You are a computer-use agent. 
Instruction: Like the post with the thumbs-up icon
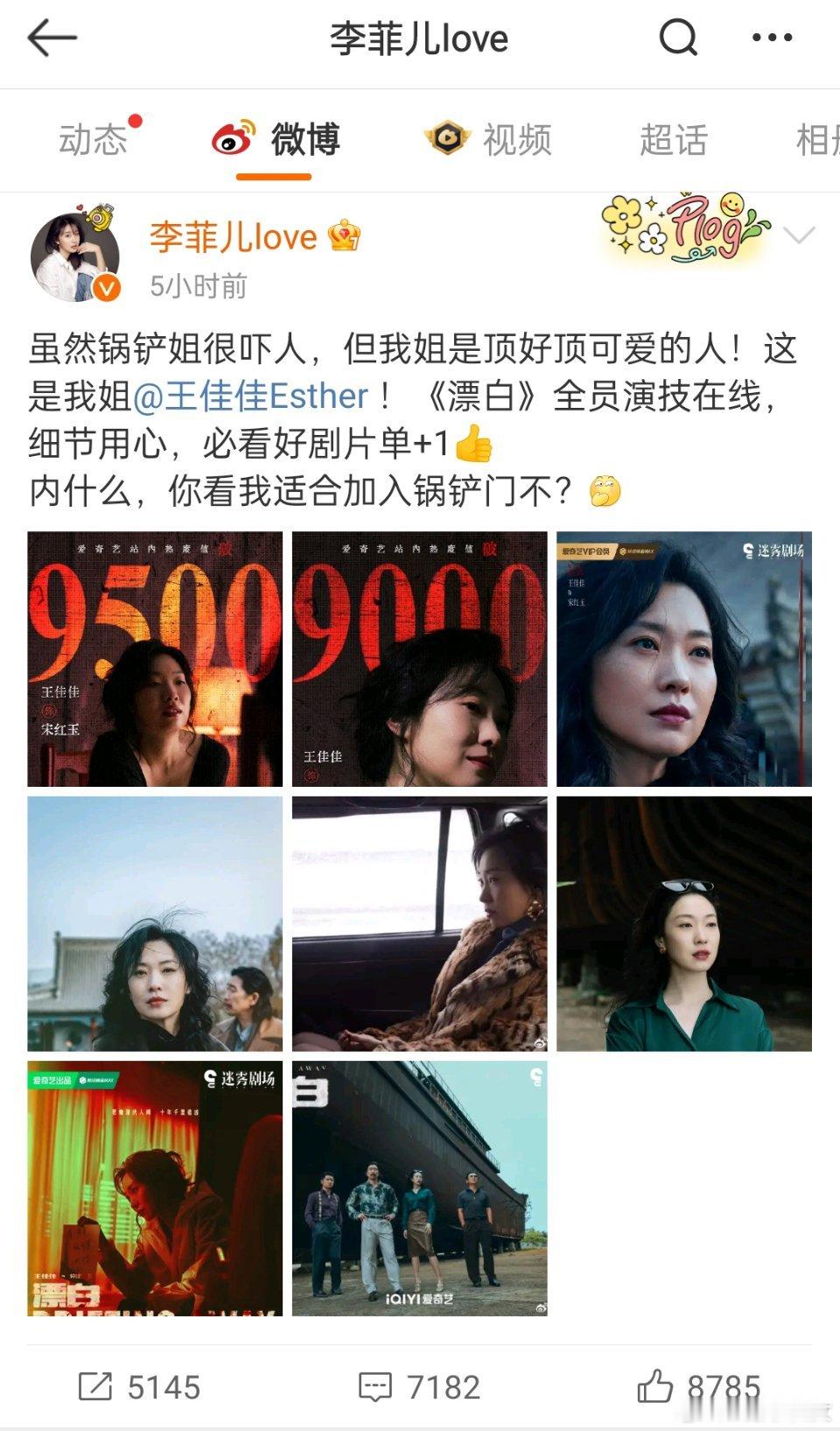point(655,1387)
